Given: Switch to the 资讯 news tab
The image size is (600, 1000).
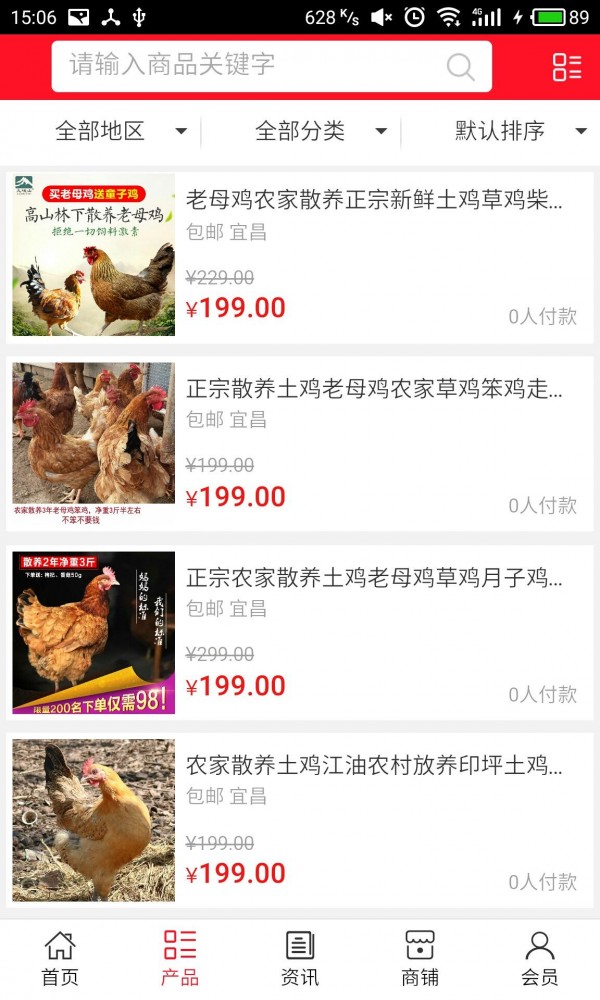Looking at the screenshot, I should (x=300, y=958).
